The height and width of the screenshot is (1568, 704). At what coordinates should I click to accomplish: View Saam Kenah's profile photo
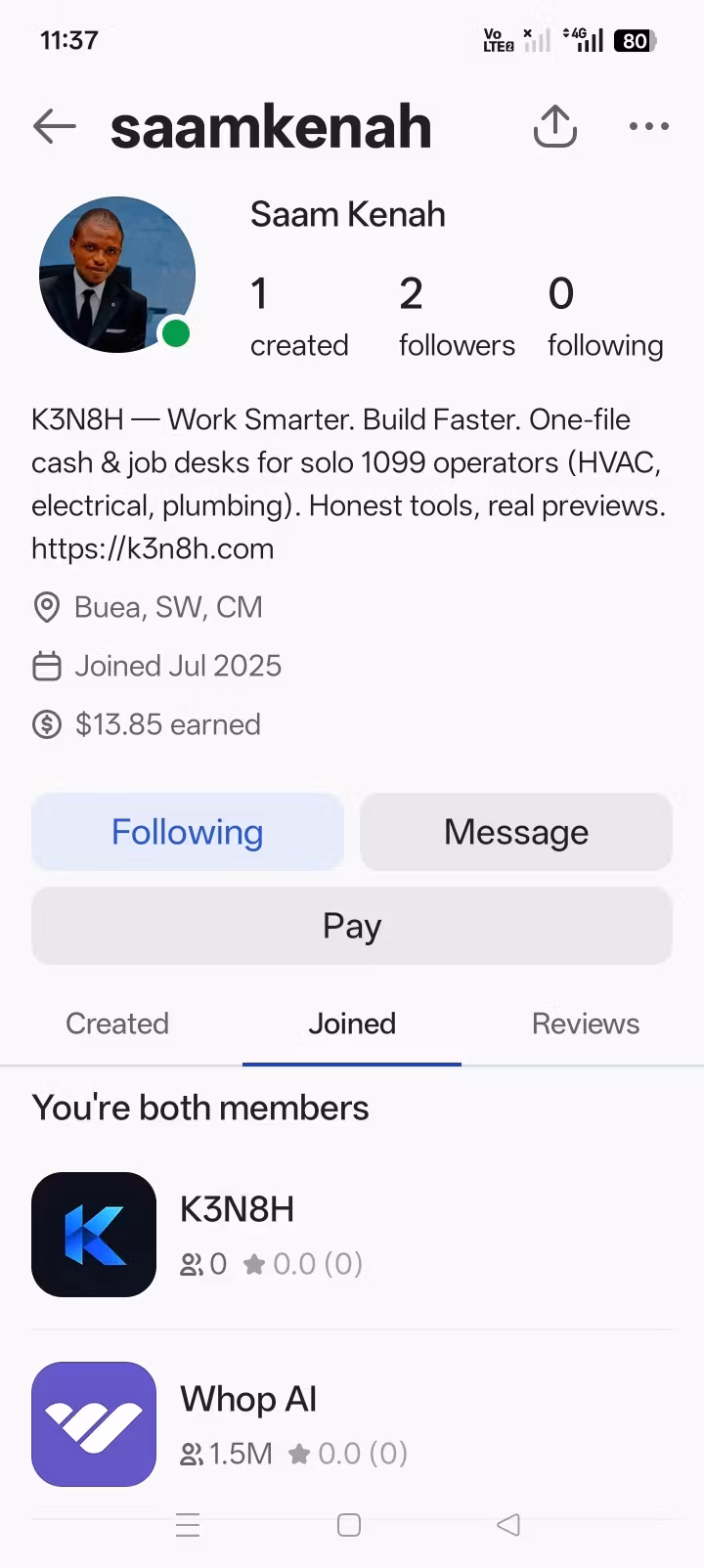[x=117, y=275]
